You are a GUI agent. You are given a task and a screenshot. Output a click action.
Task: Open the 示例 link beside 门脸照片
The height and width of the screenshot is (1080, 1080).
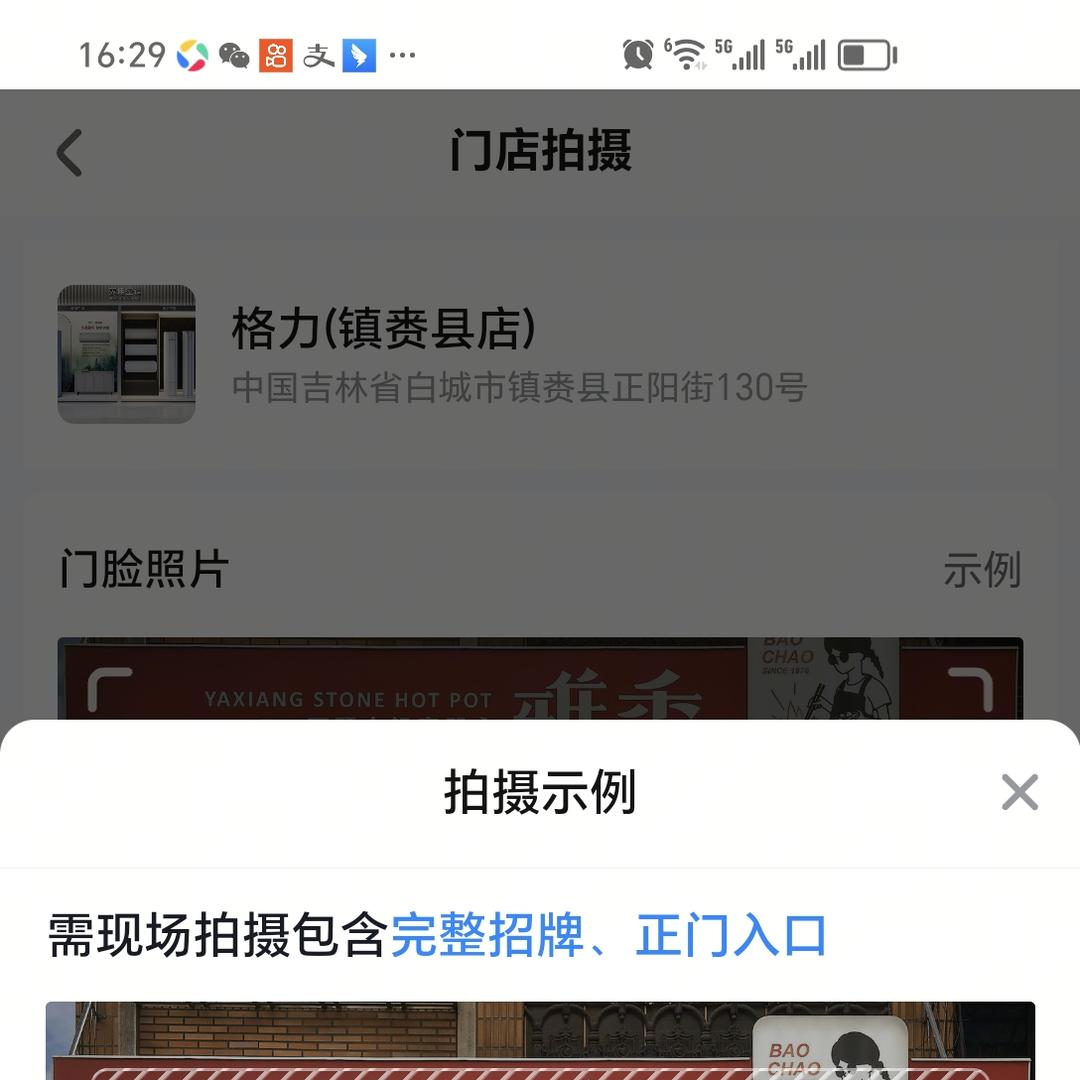[x=981, y=570]
